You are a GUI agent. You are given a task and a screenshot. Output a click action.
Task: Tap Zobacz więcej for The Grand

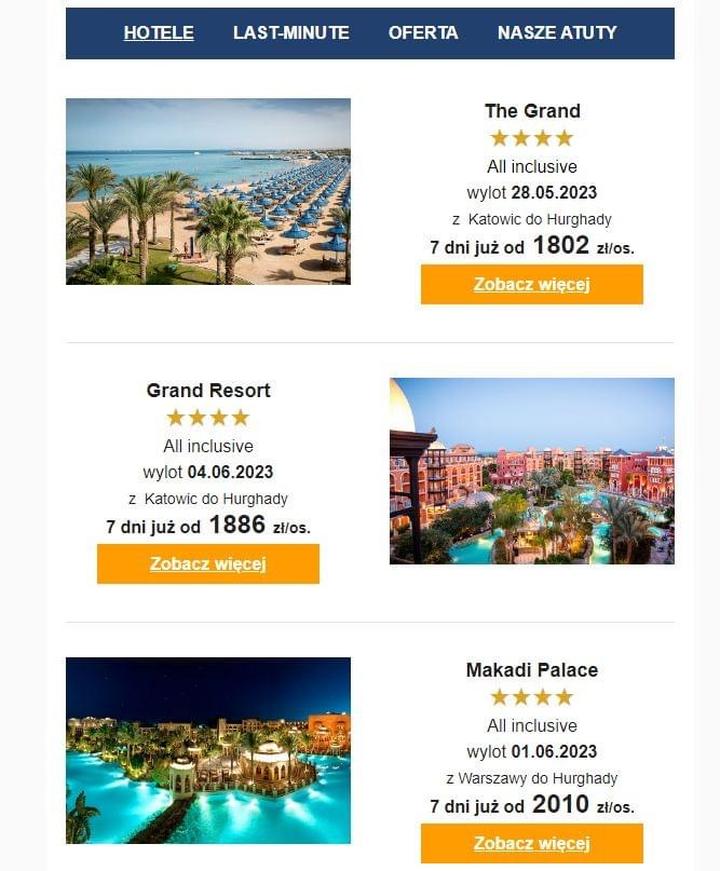click(531, 284)
